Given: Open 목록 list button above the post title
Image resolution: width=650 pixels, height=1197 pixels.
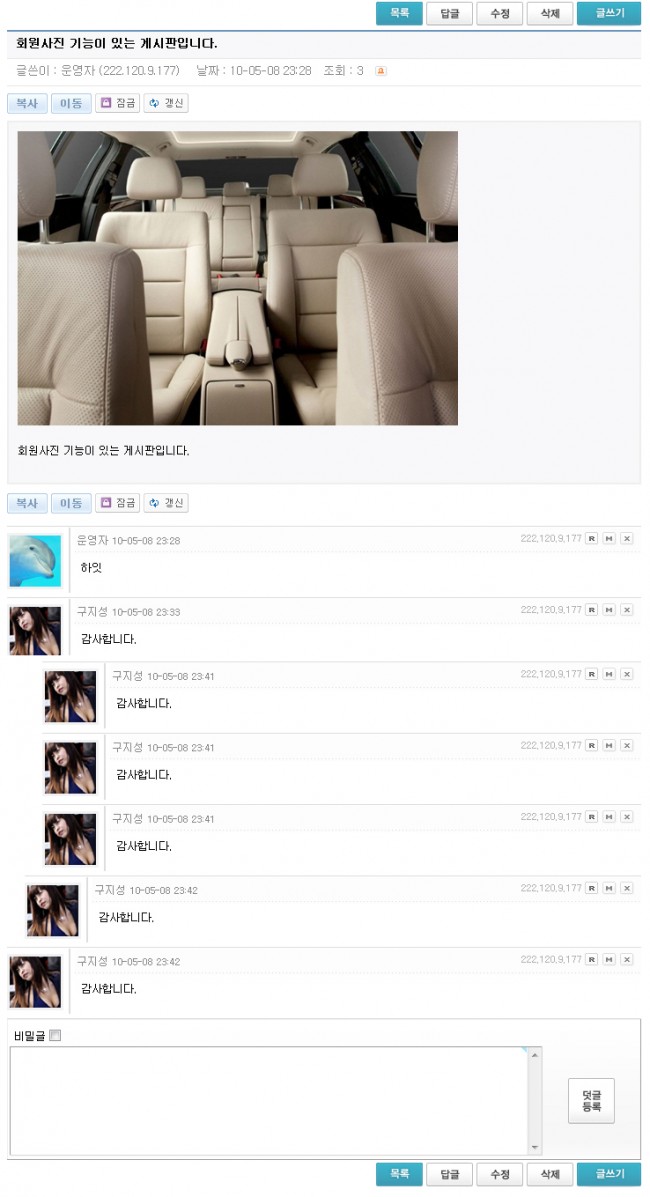Looking at the screenshot, I should 399,13.
